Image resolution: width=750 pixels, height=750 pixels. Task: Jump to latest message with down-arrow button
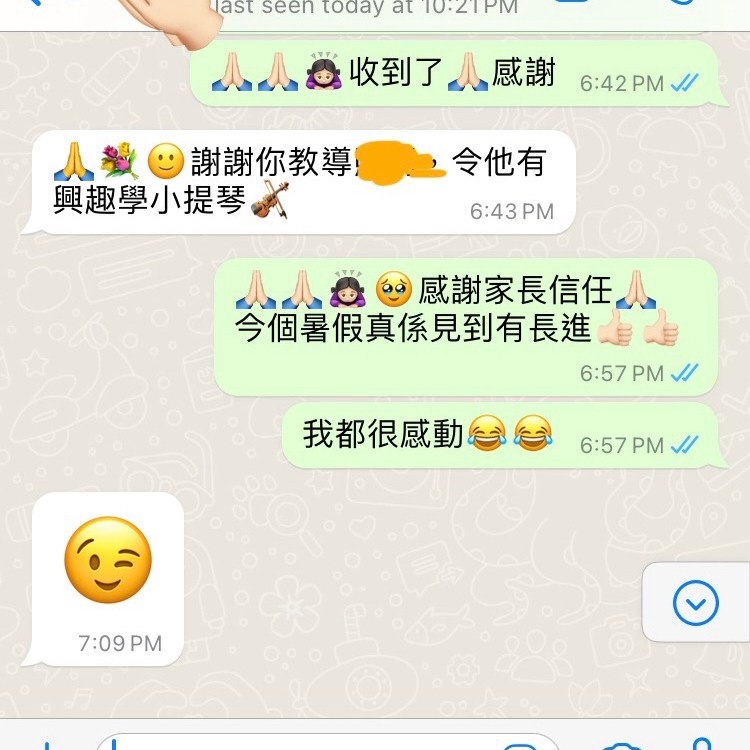696,602
